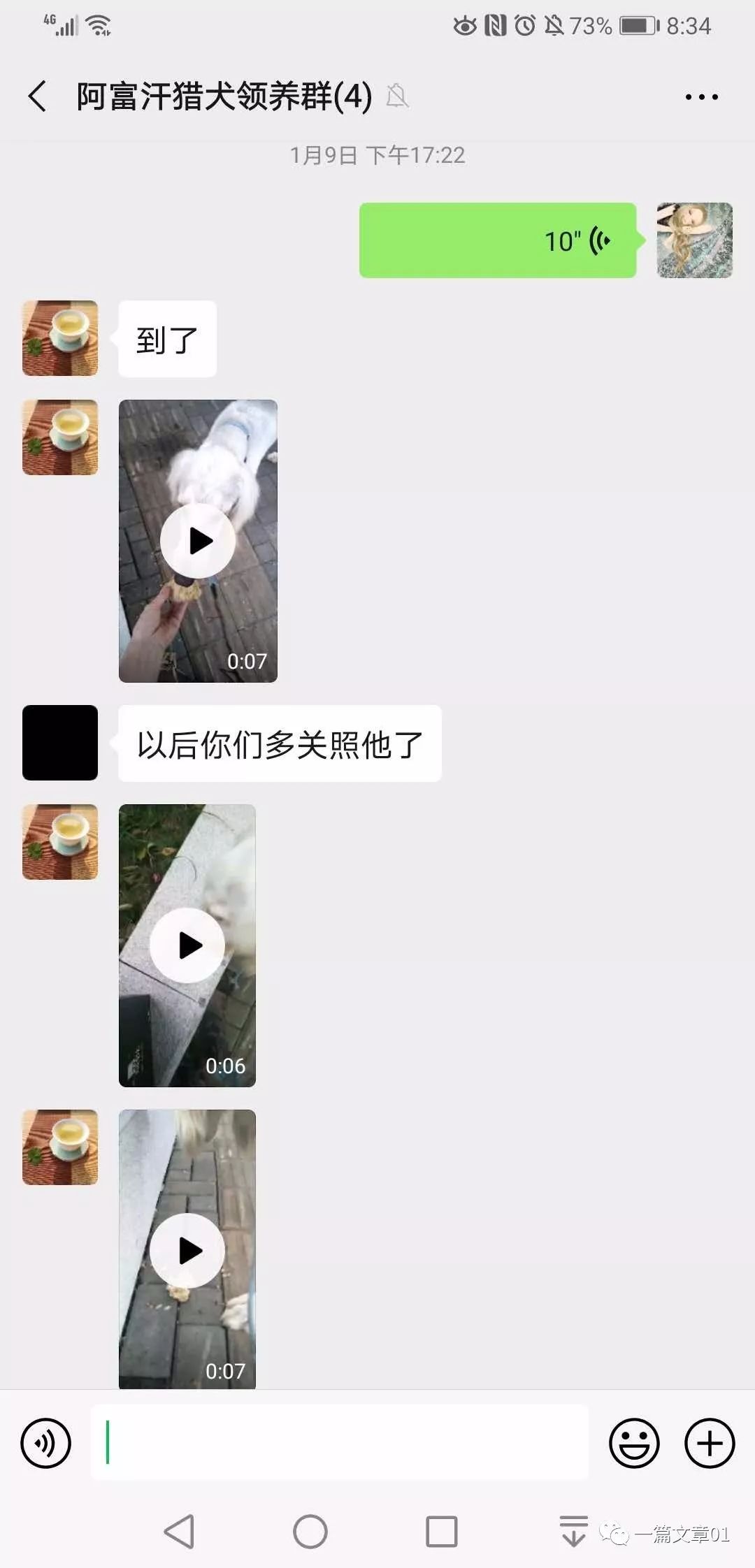This screenshot has height=1568, width=755.
Task: Play the first 0:07 dog video
Action: pos(199,540)
